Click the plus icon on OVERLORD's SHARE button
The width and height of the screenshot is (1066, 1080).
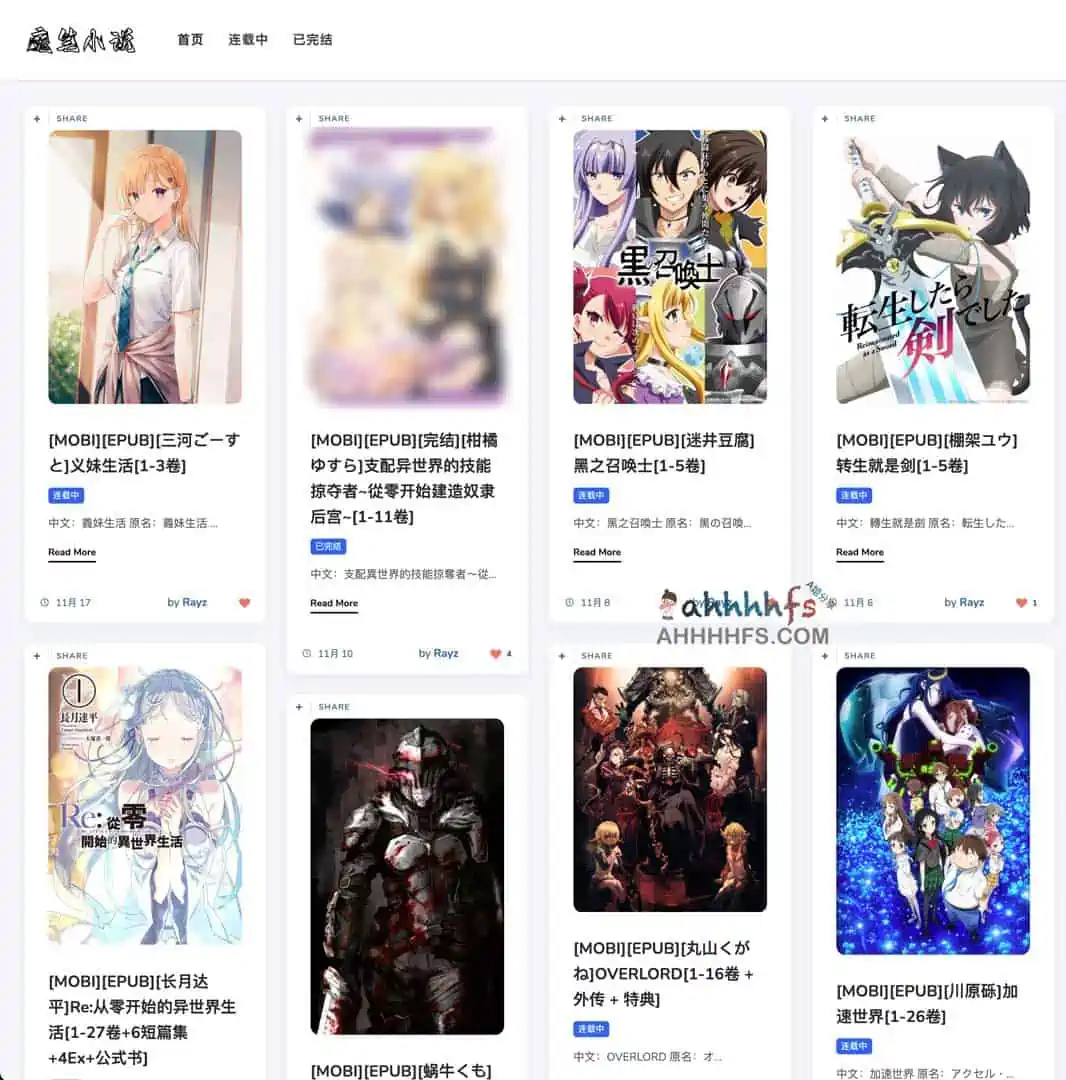[562, 655]
